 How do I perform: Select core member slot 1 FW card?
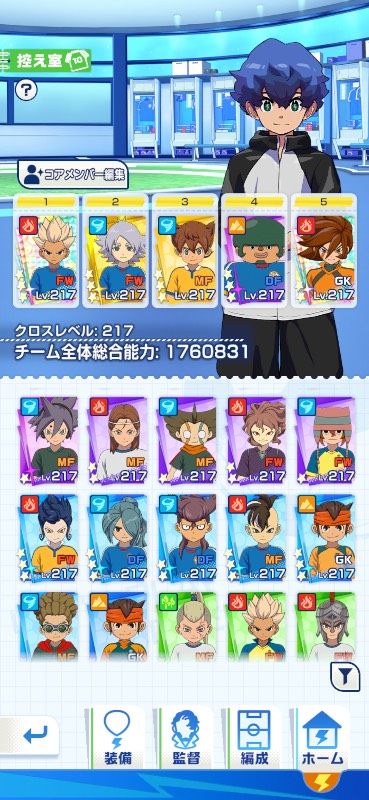pyautogui.click(x=46, y=251)
